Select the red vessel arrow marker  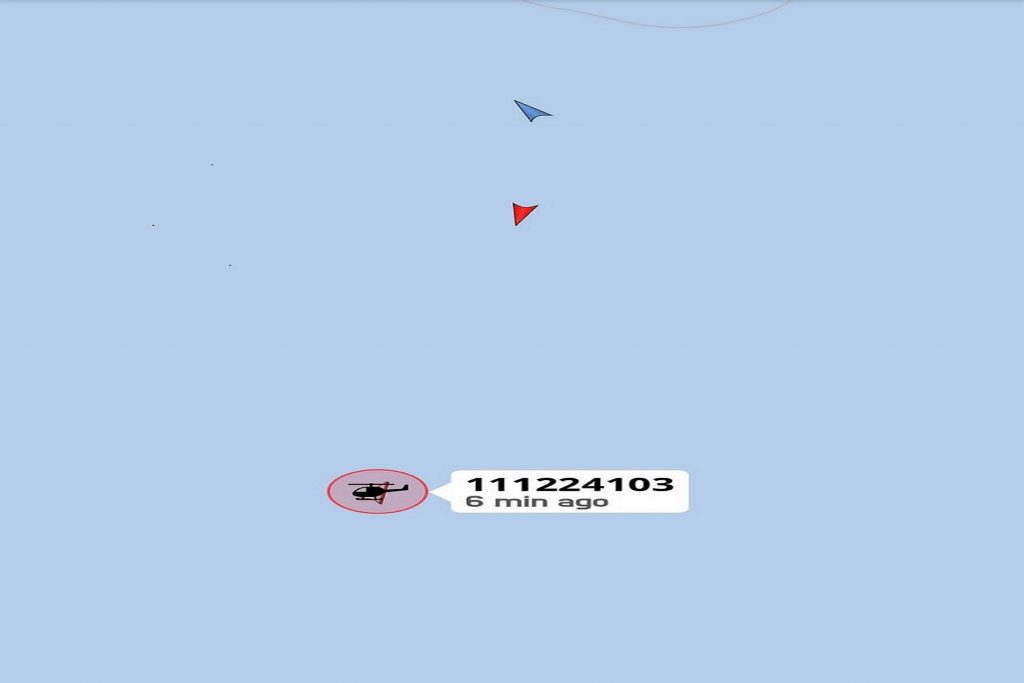[522, 212]
